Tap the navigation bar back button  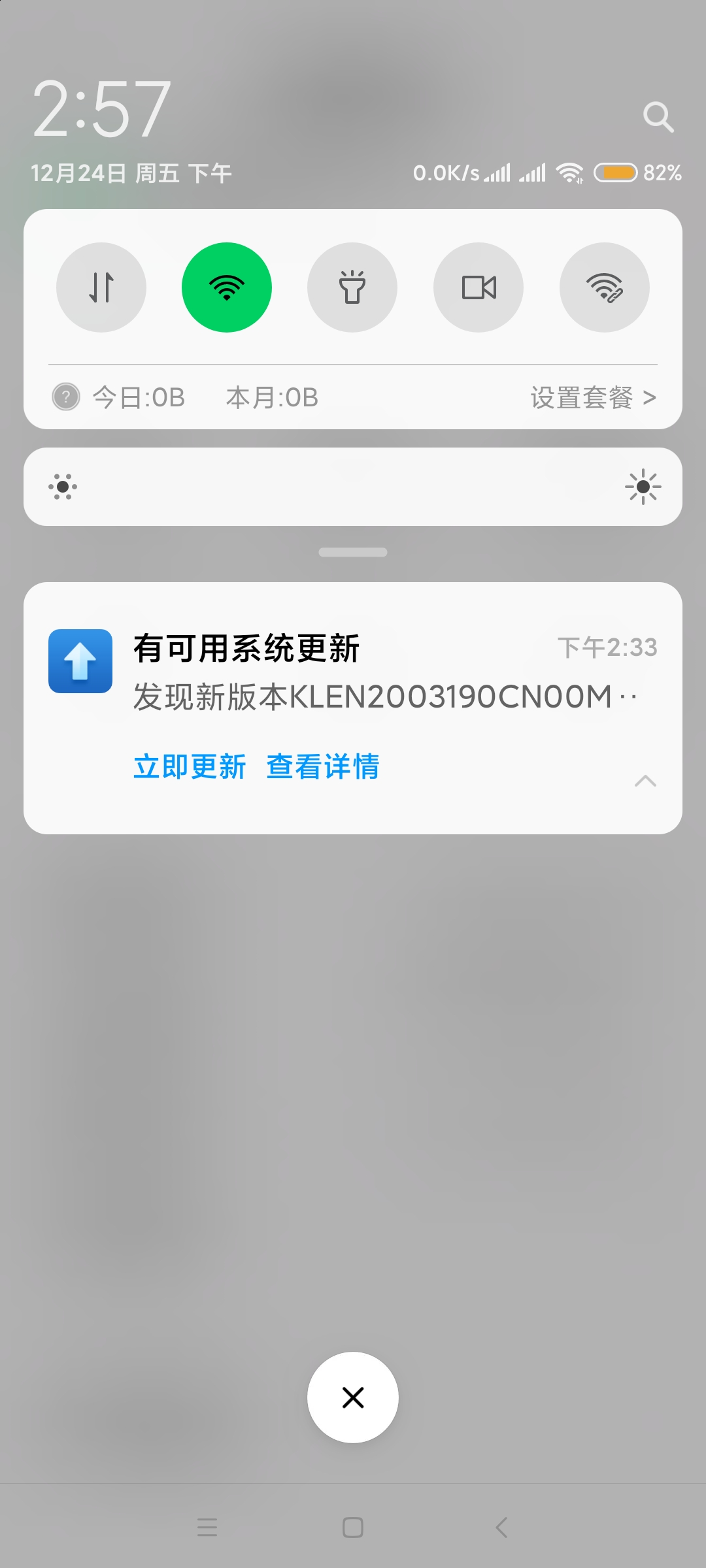pos(501,1527)
